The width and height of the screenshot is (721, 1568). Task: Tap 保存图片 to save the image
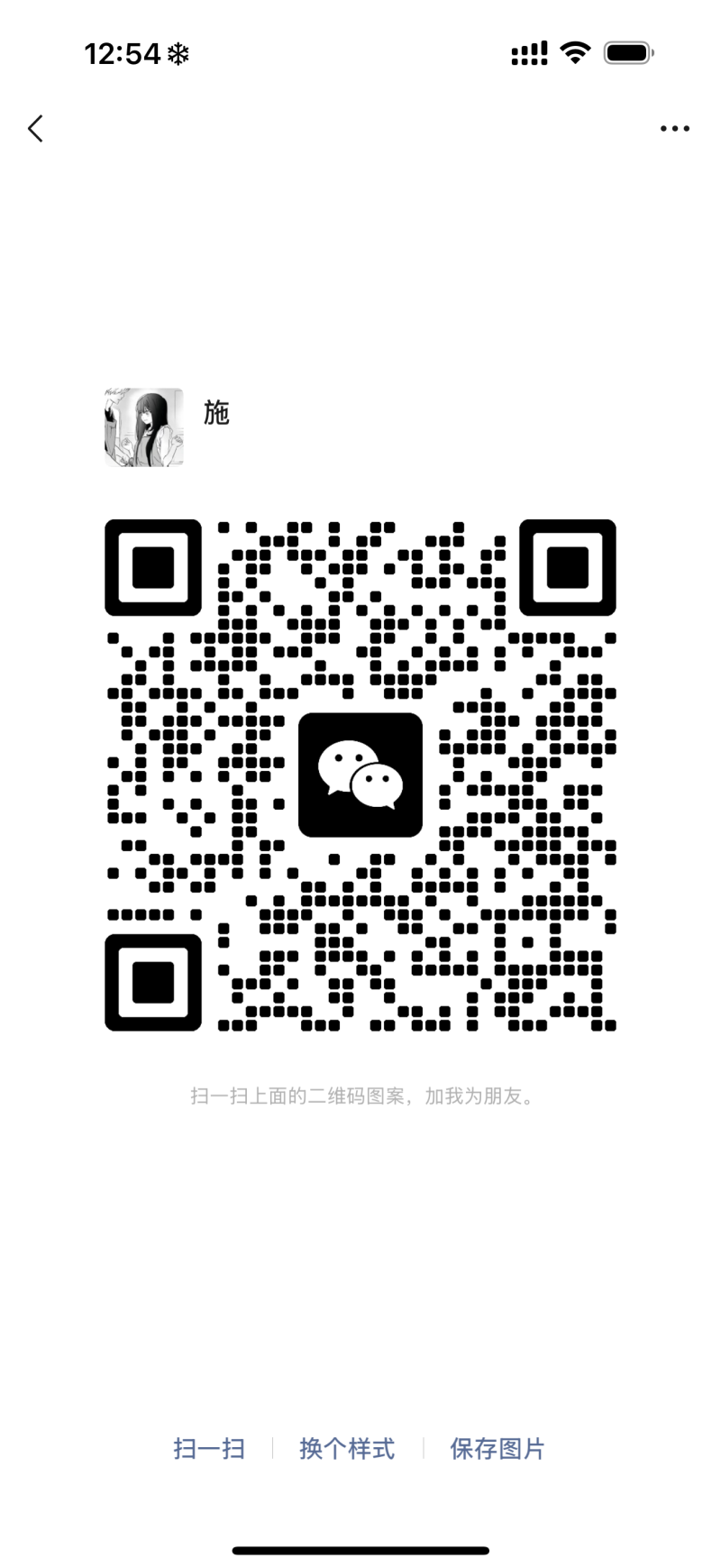tap(497, 1448)
